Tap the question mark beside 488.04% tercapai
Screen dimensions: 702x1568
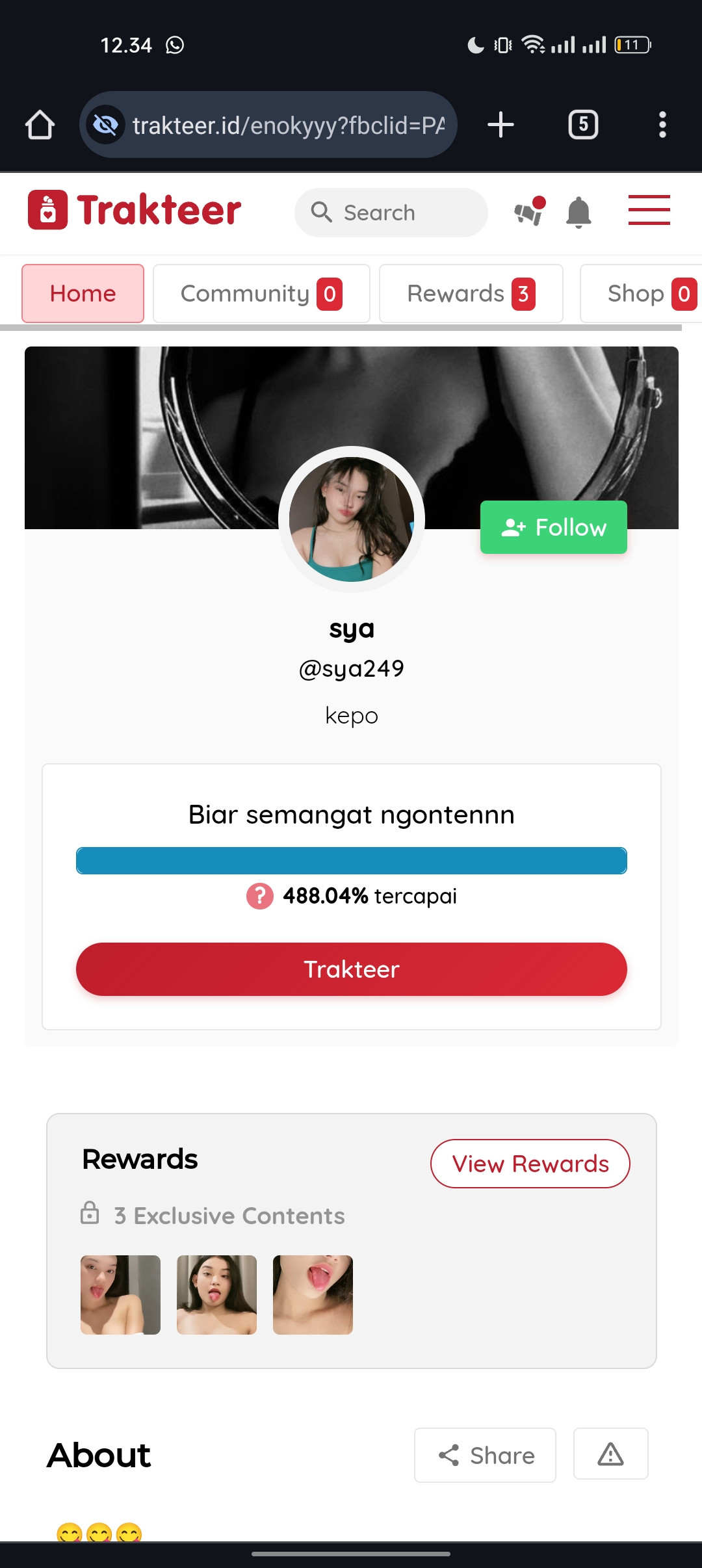click(260, 896)
